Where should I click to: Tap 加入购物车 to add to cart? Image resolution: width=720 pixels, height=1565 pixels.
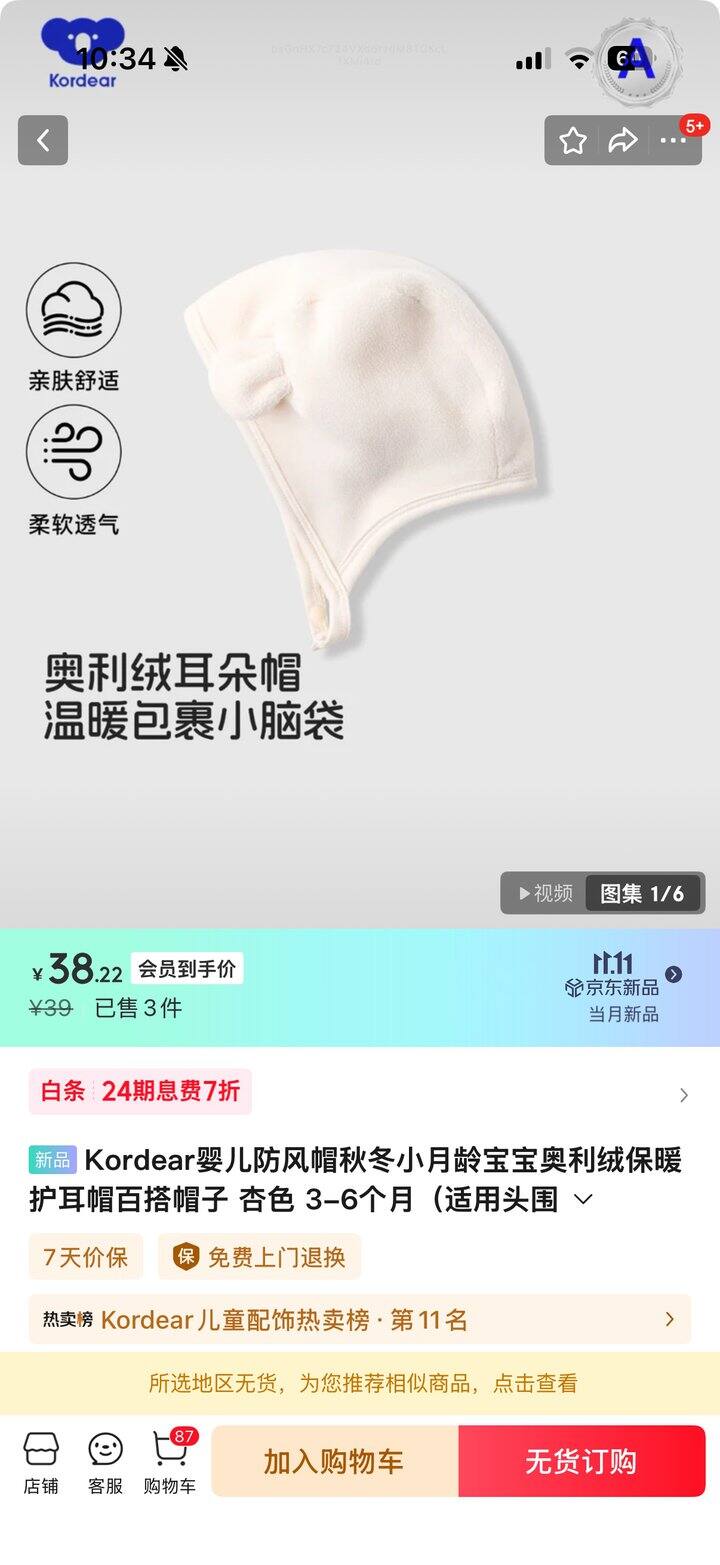point(334,1461)
